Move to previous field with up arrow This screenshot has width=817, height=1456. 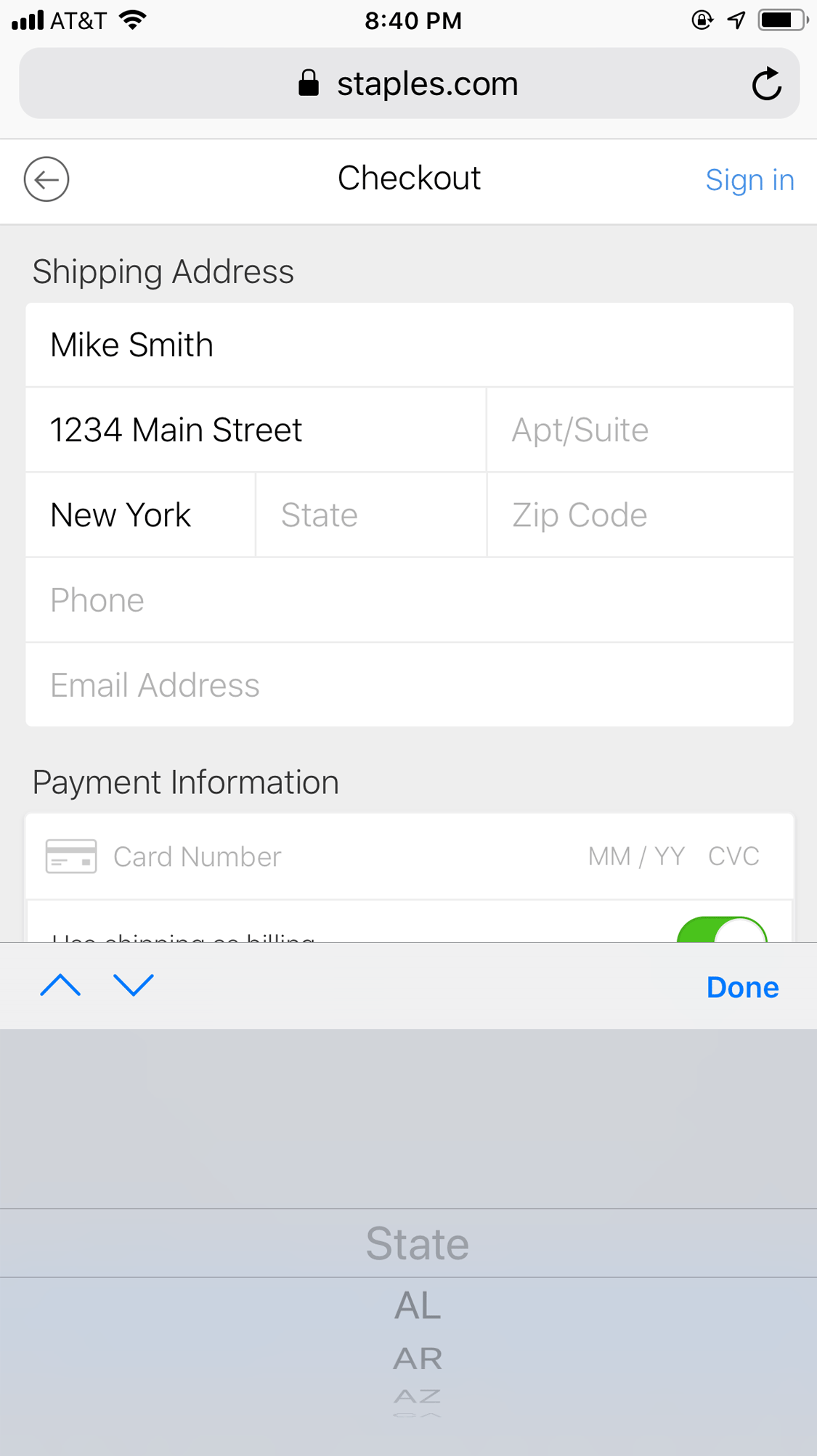(x=60, y=986)
